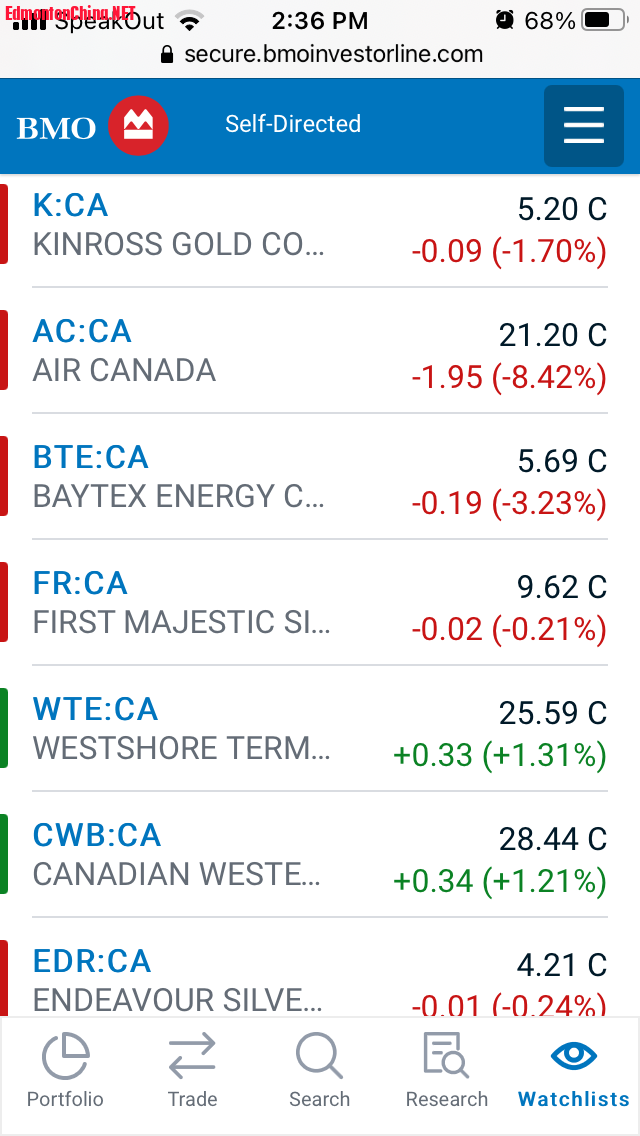Open the Search tab
640x1136 pixels.
[x=319, y=1072]
